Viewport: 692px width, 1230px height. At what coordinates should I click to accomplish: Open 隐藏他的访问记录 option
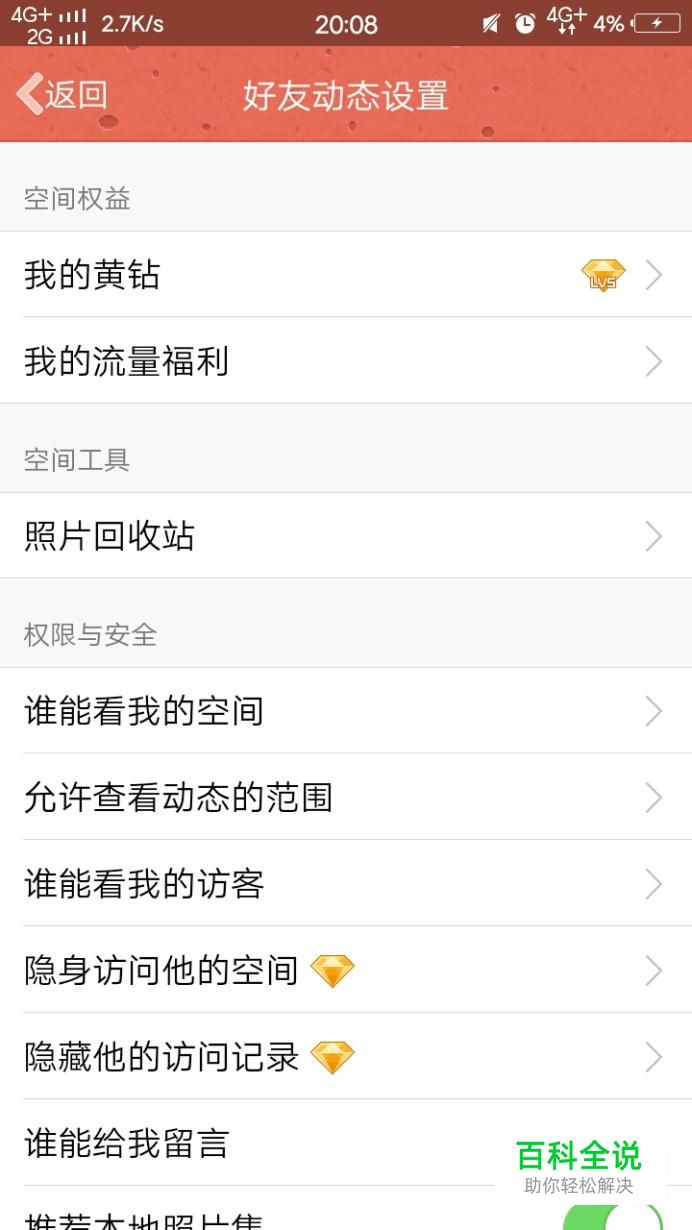pos(346,1056)
